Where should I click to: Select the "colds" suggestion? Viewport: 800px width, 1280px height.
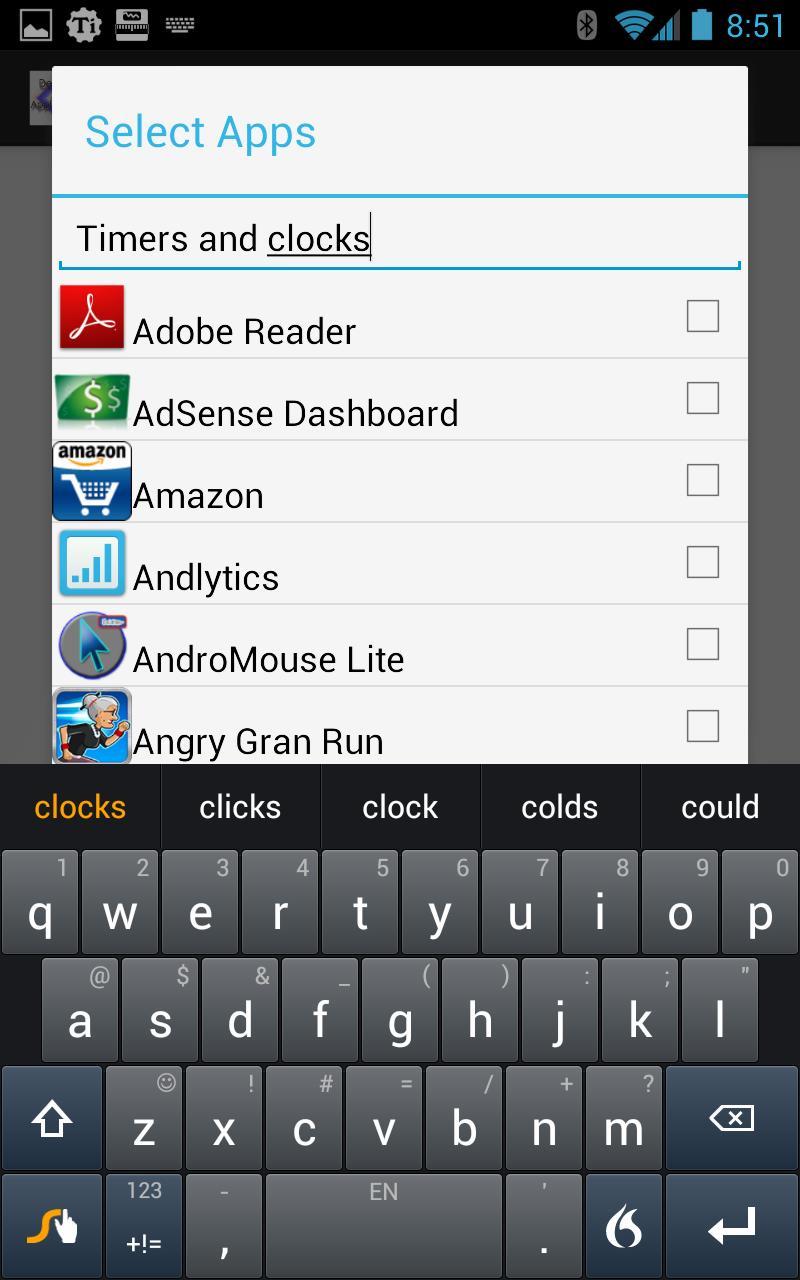(x=560, y=807)
